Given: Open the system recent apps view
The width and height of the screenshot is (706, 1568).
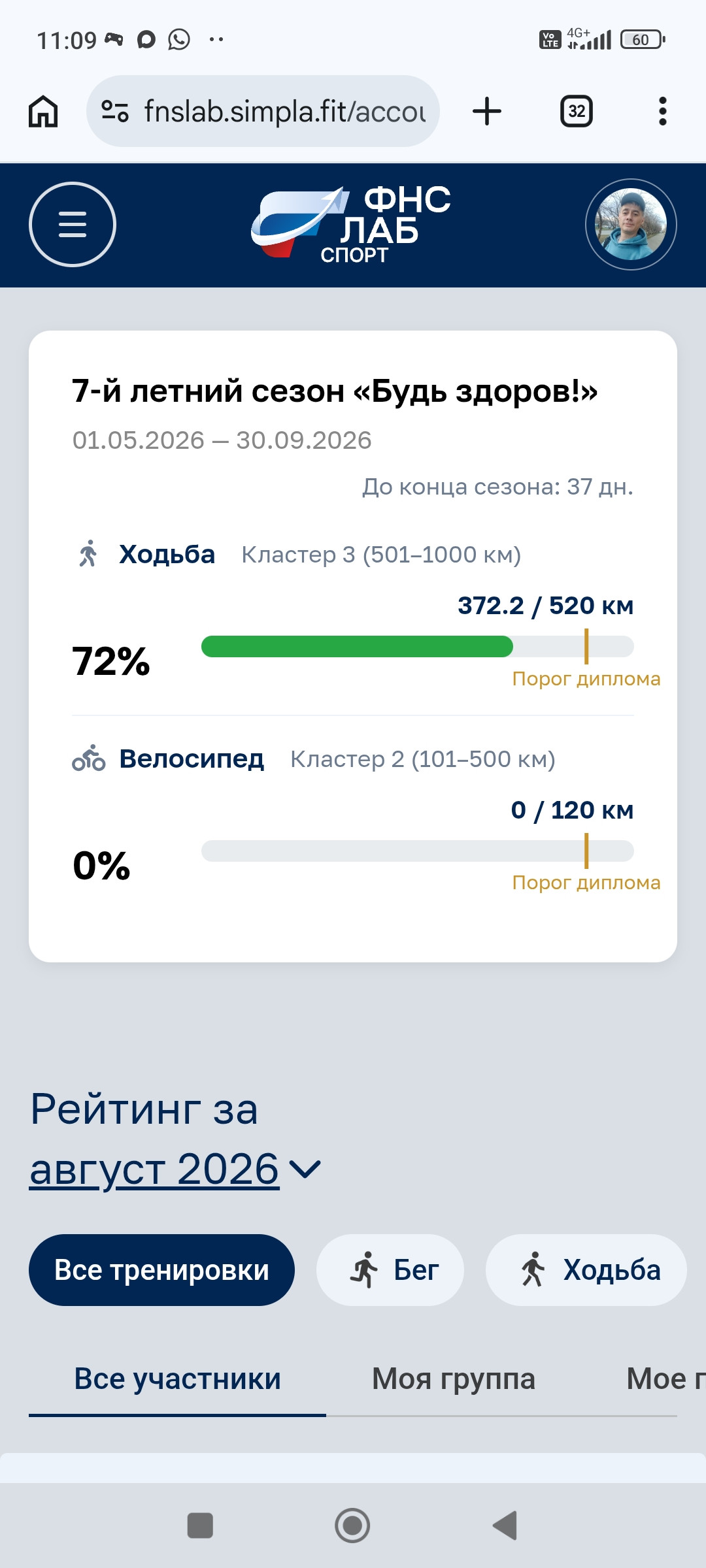Looking at the screenshot, I should coord(200,1526).
